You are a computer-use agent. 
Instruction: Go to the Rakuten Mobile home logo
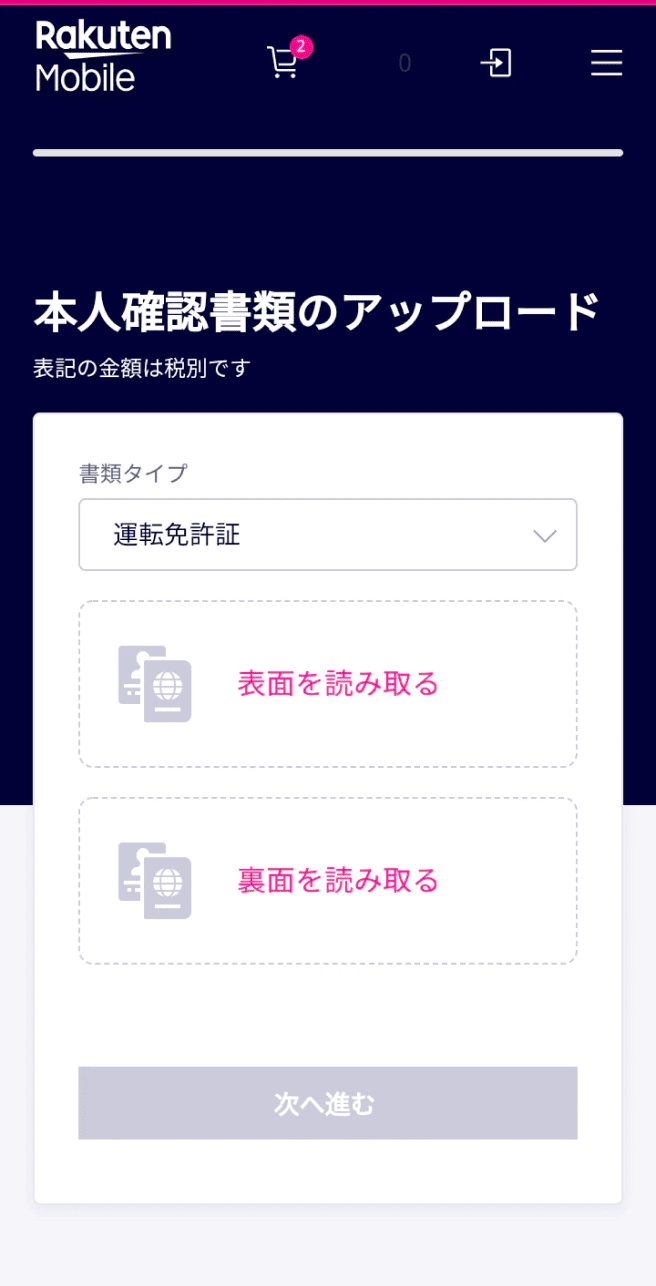(103, 56)
